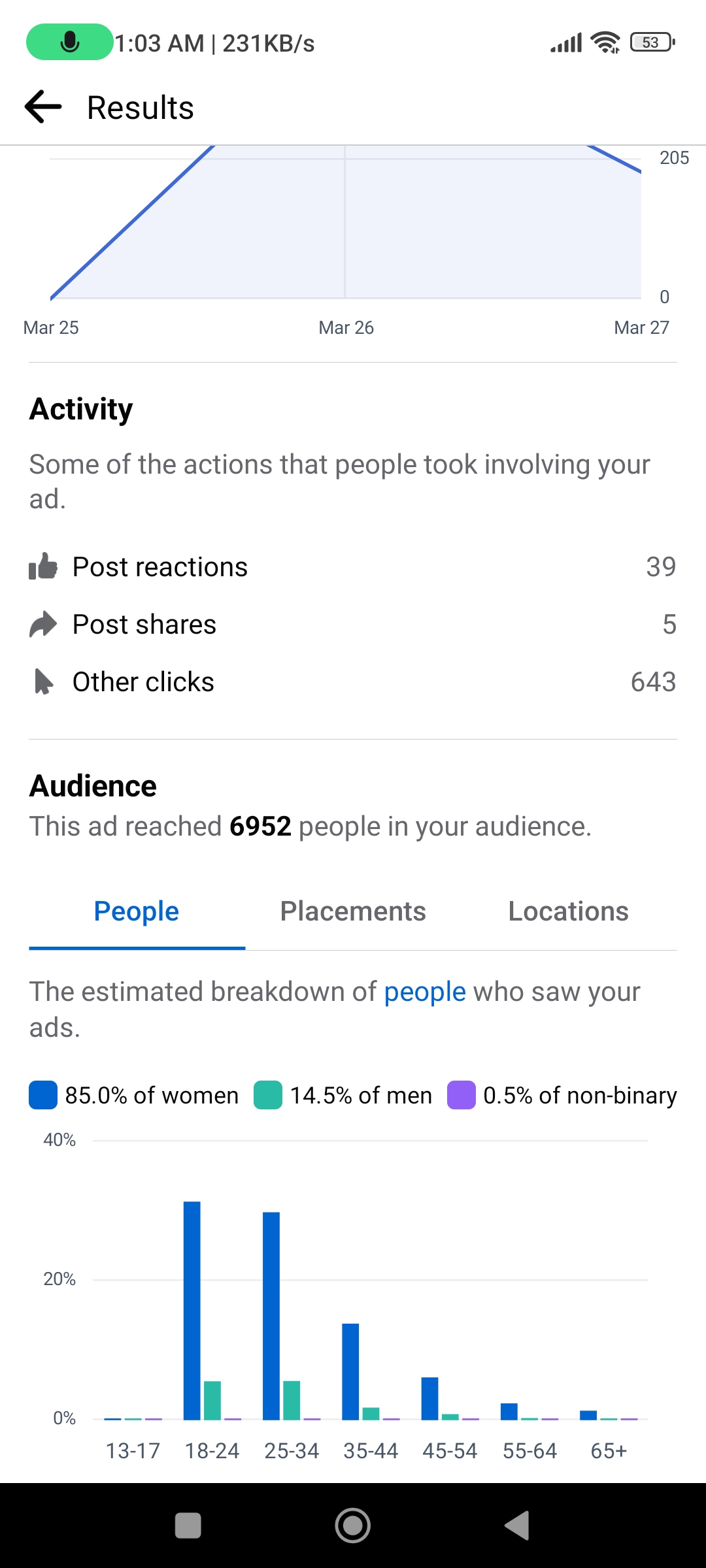
Task: Open recent apps with the square button
Action: click(188, 1526)
